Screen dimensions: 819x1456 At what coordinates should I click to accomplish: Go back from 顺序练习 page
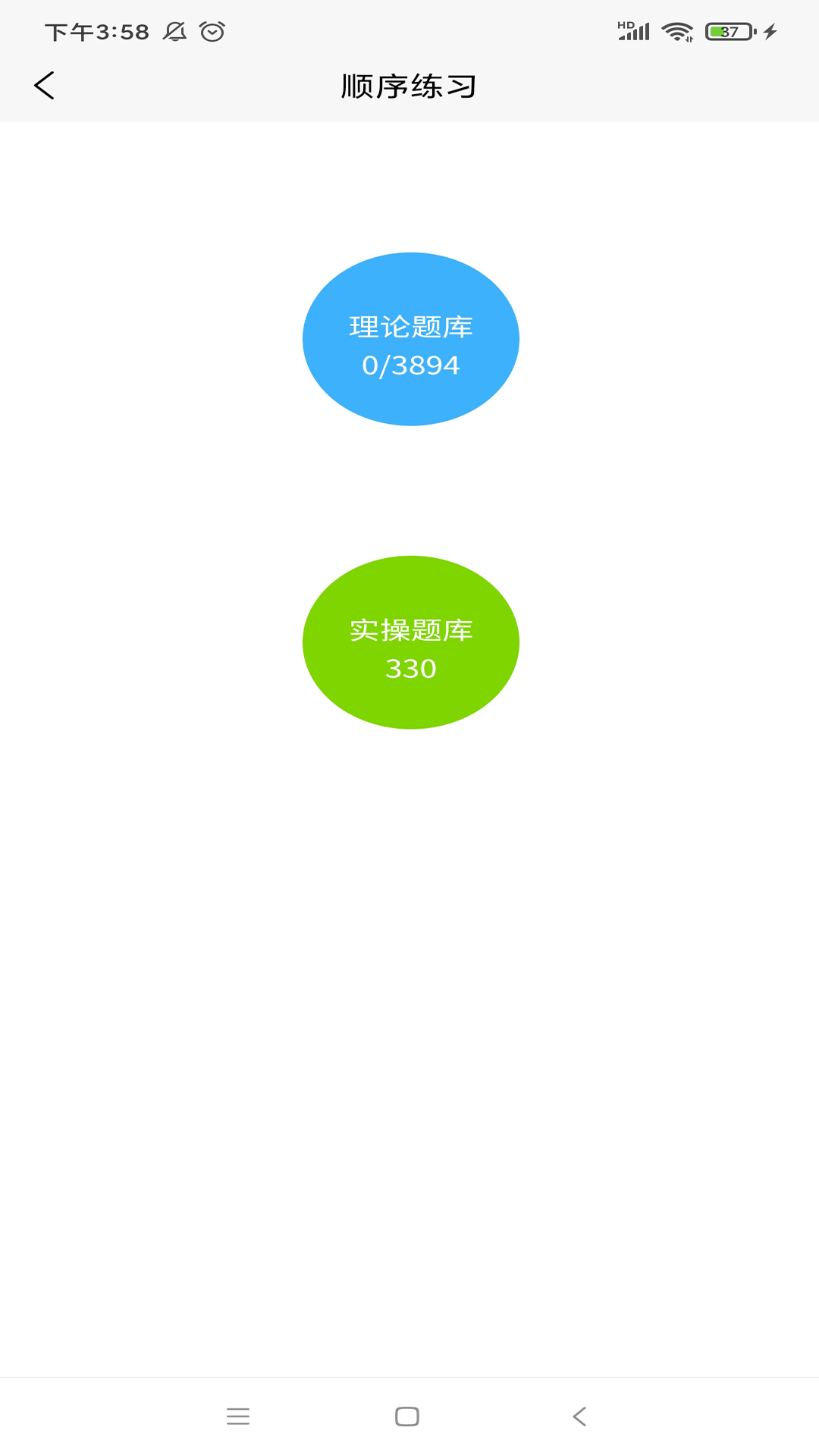coord(45,86)
